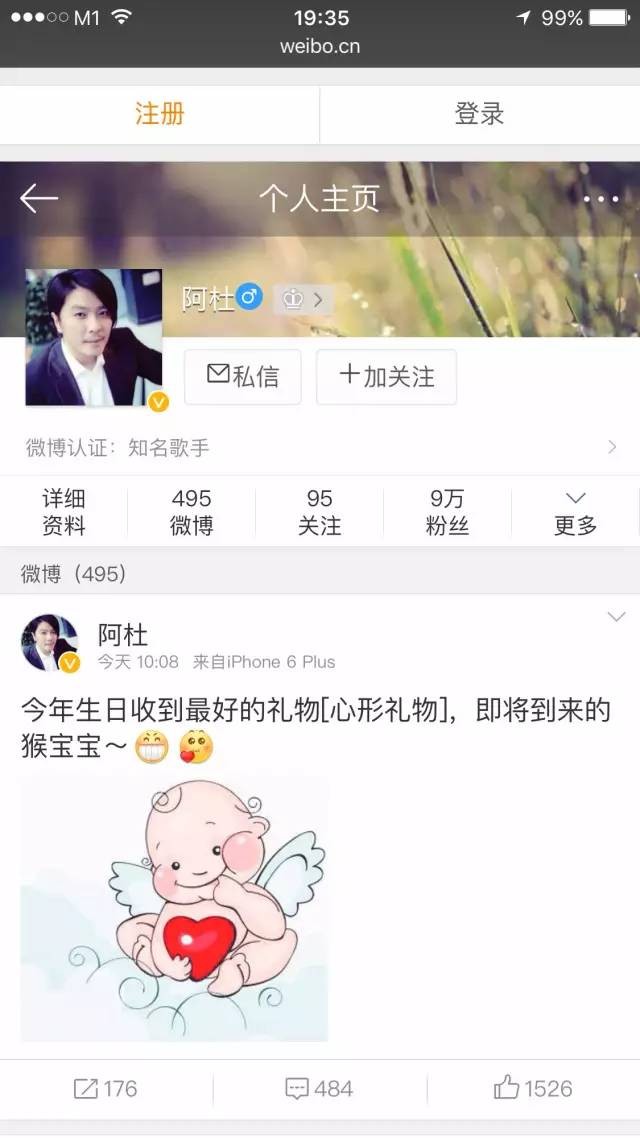View 详细资料 profile details

point(64,511)
